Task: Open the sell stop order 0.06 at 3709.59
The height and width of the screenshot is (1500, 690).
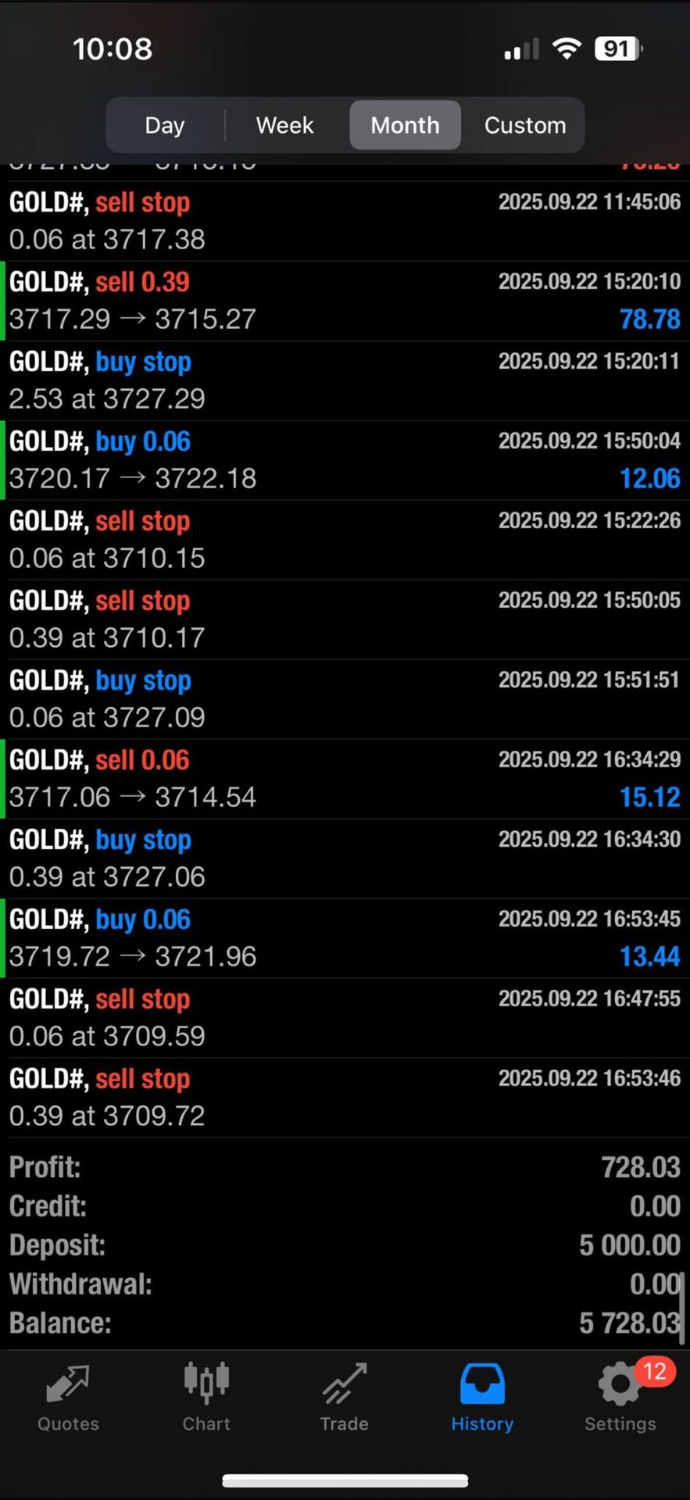Action: pos(345,1018)
